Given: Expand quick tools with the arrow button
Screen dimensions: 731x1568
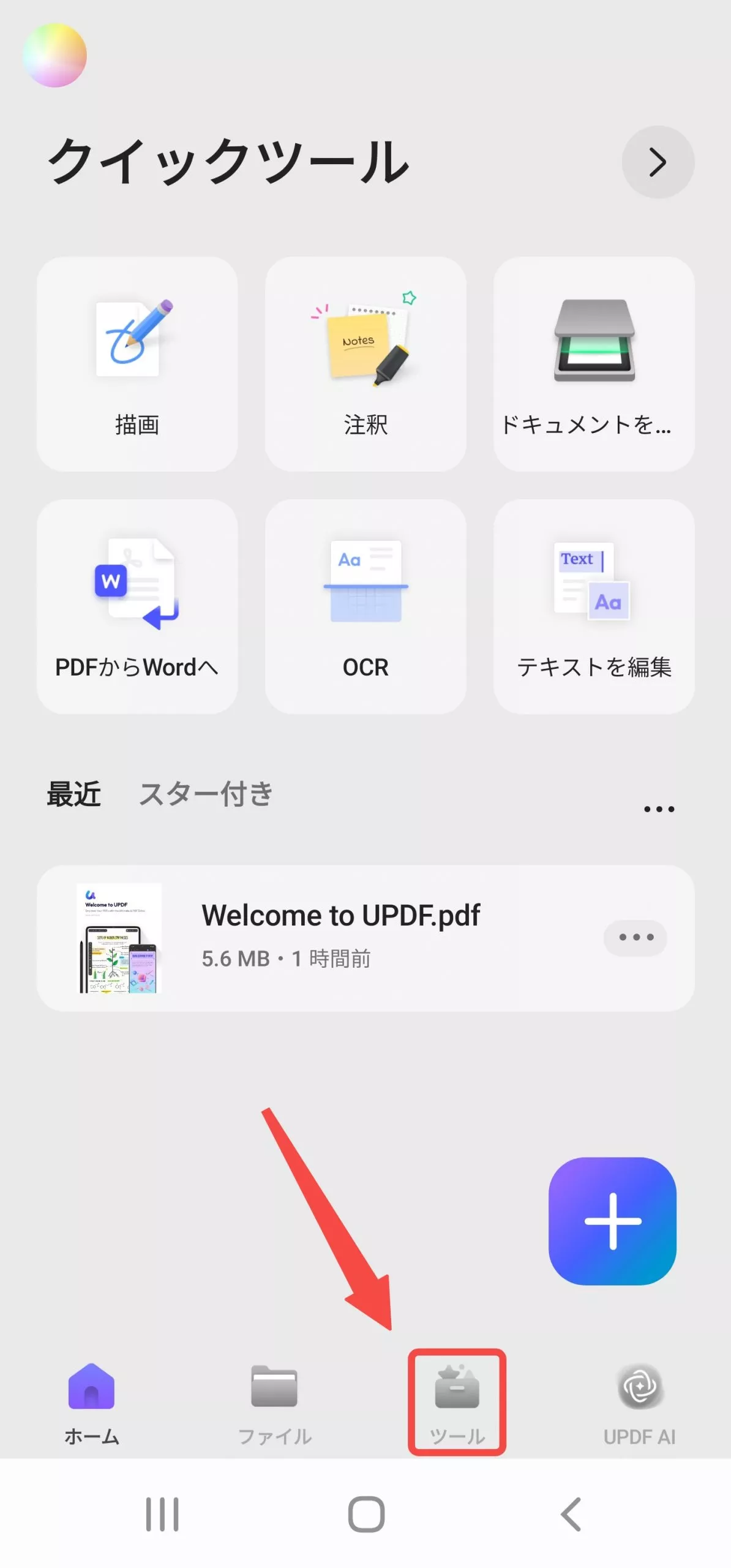Looking at the screenshot, I should (658, 162).
